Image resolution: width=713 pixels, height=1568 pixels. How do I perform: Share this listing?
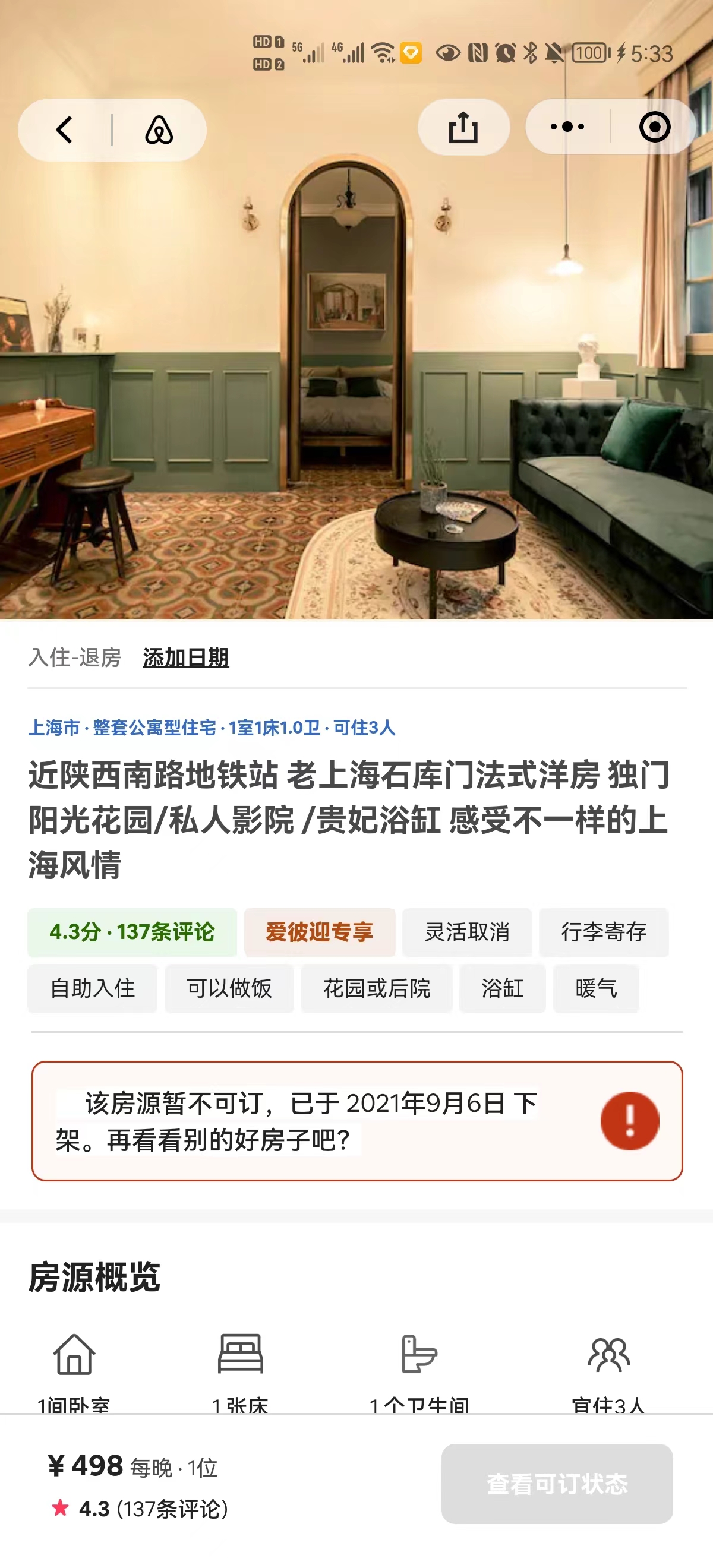coord(463,127)
